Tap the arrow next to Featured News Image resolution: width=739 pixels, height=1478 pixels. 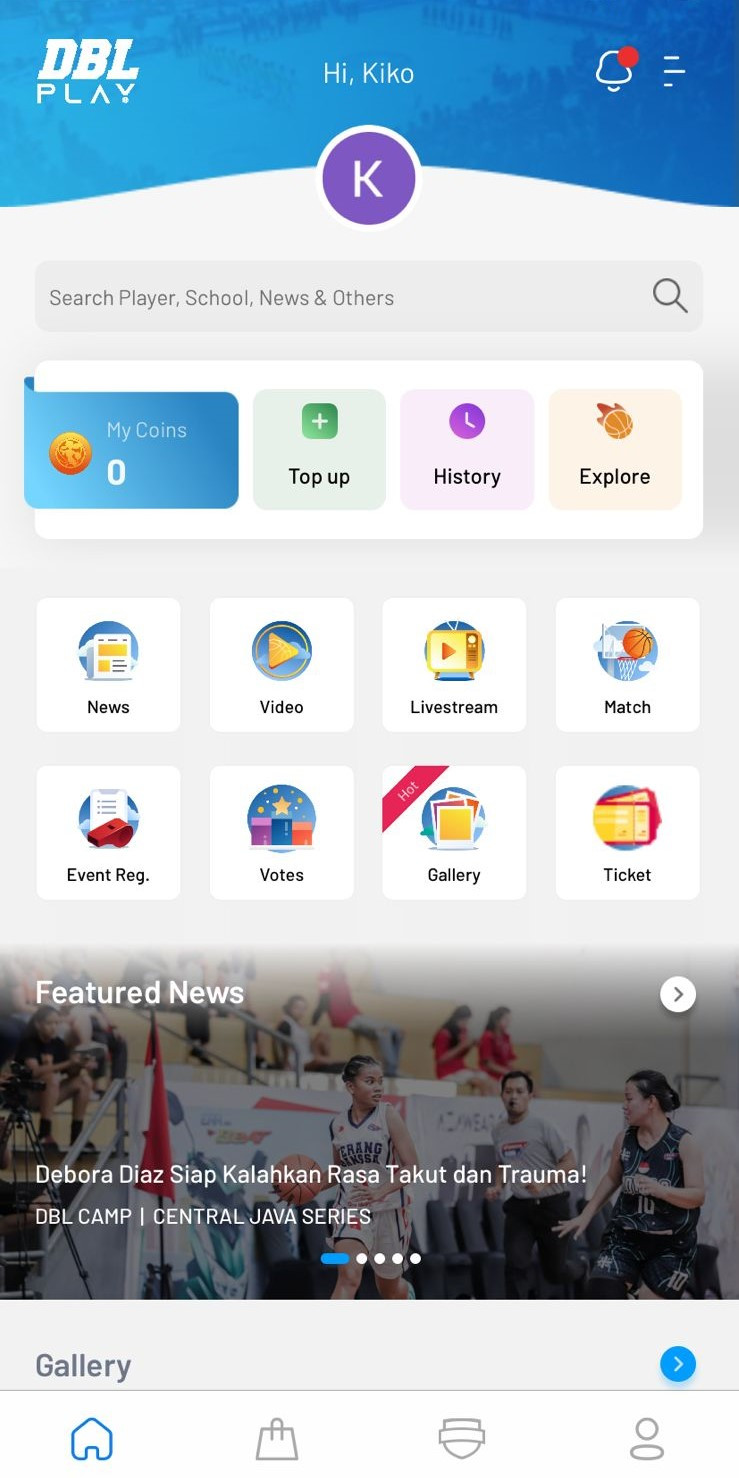tap(678, 994)
